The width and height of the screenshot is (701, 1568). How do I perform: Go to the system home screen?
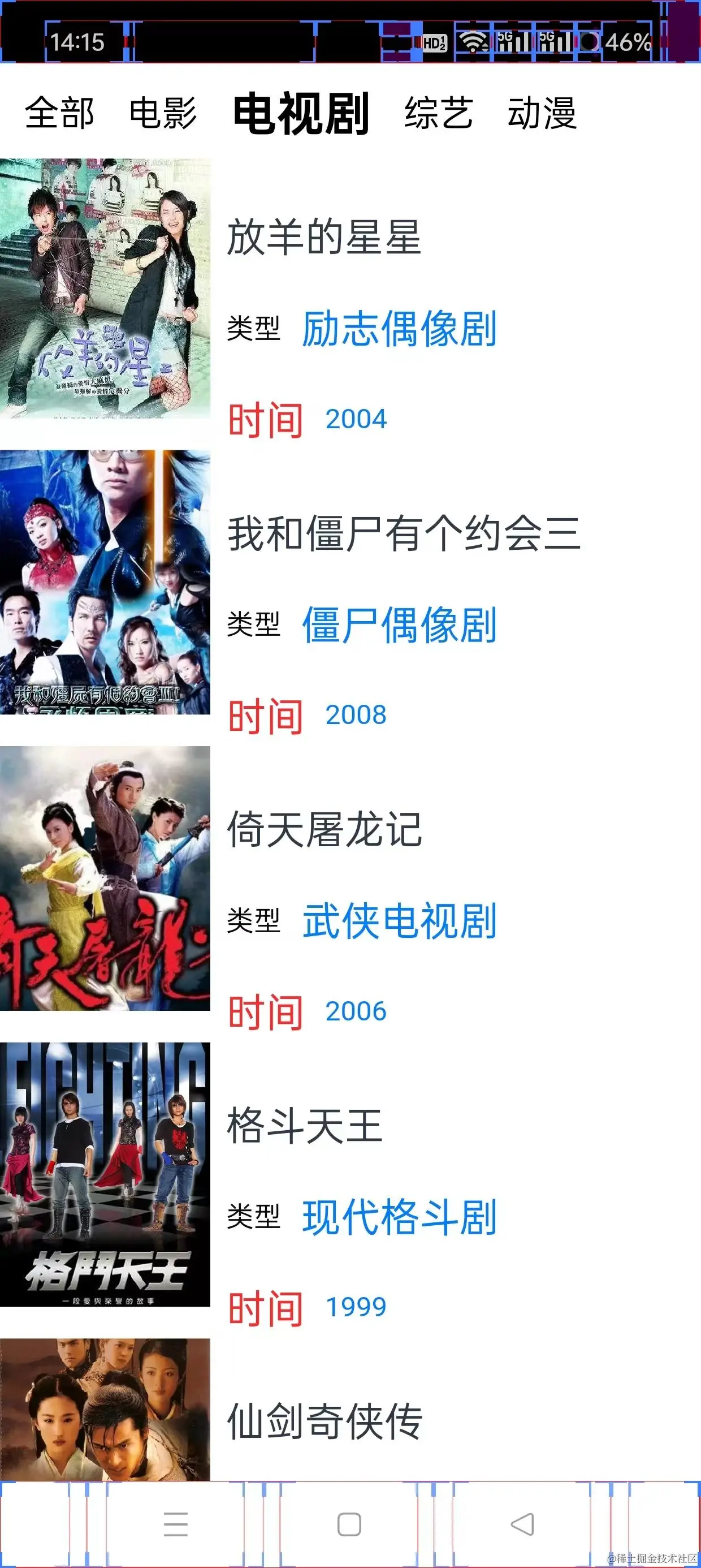pyautogui.click(x=349, y=1524)
